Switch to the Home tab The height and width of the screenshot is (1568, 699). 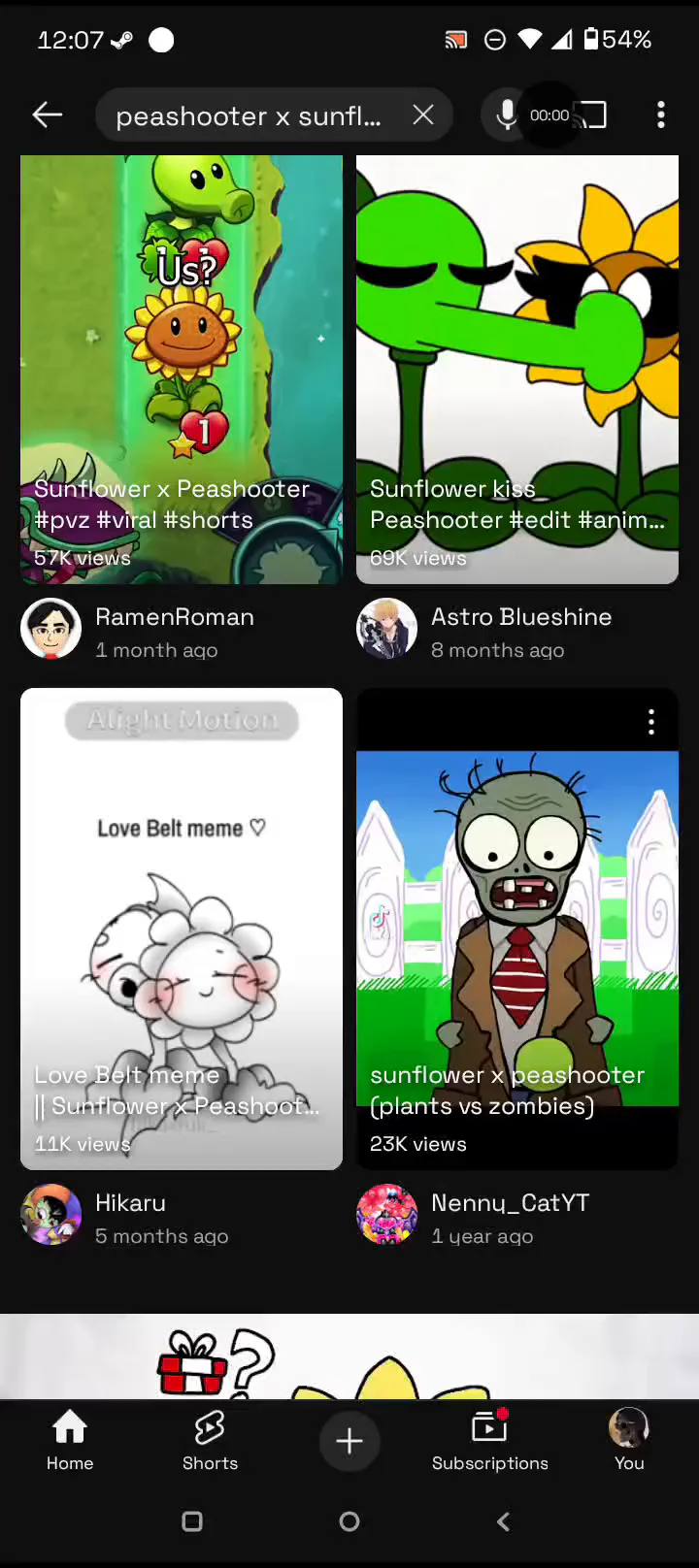70,1442
